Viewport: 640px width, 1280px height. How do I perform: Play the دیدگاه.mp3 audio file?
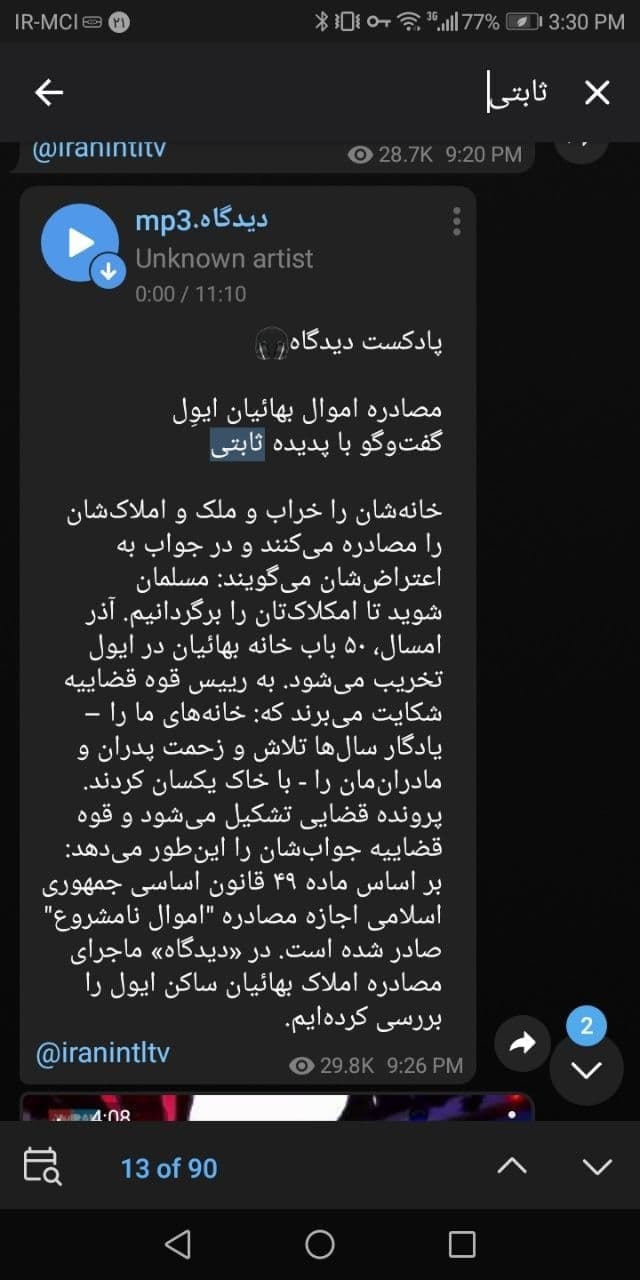80,243
